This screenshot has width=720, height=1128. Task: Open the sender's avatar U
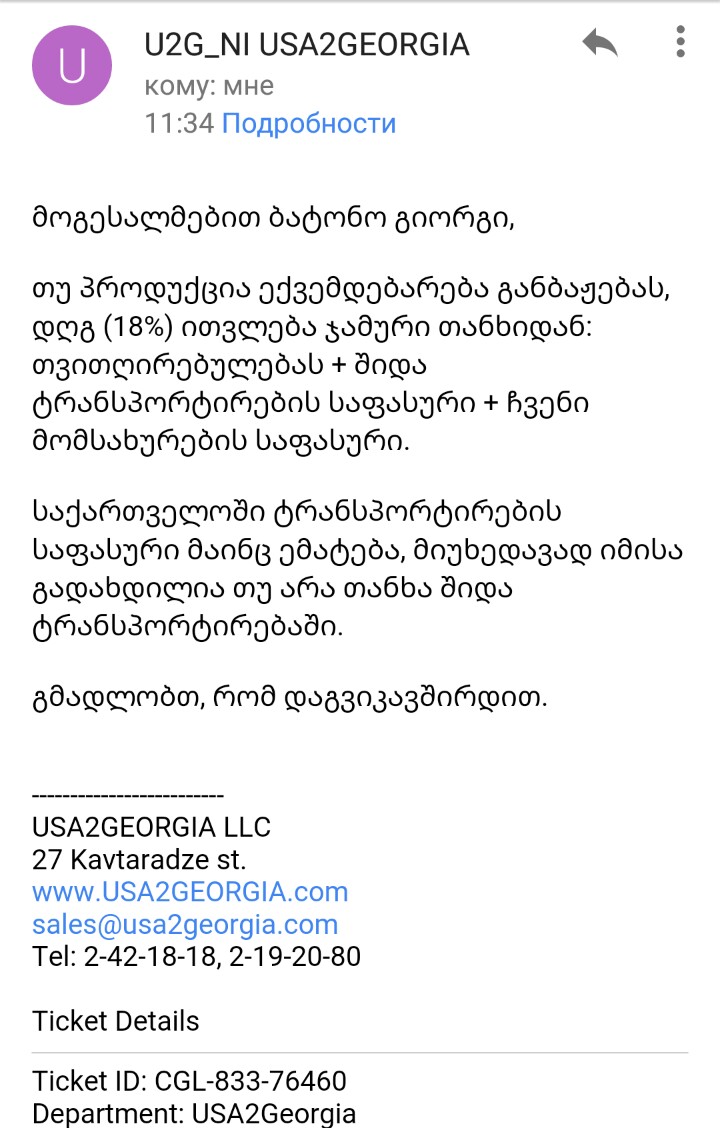click(72, 66)
